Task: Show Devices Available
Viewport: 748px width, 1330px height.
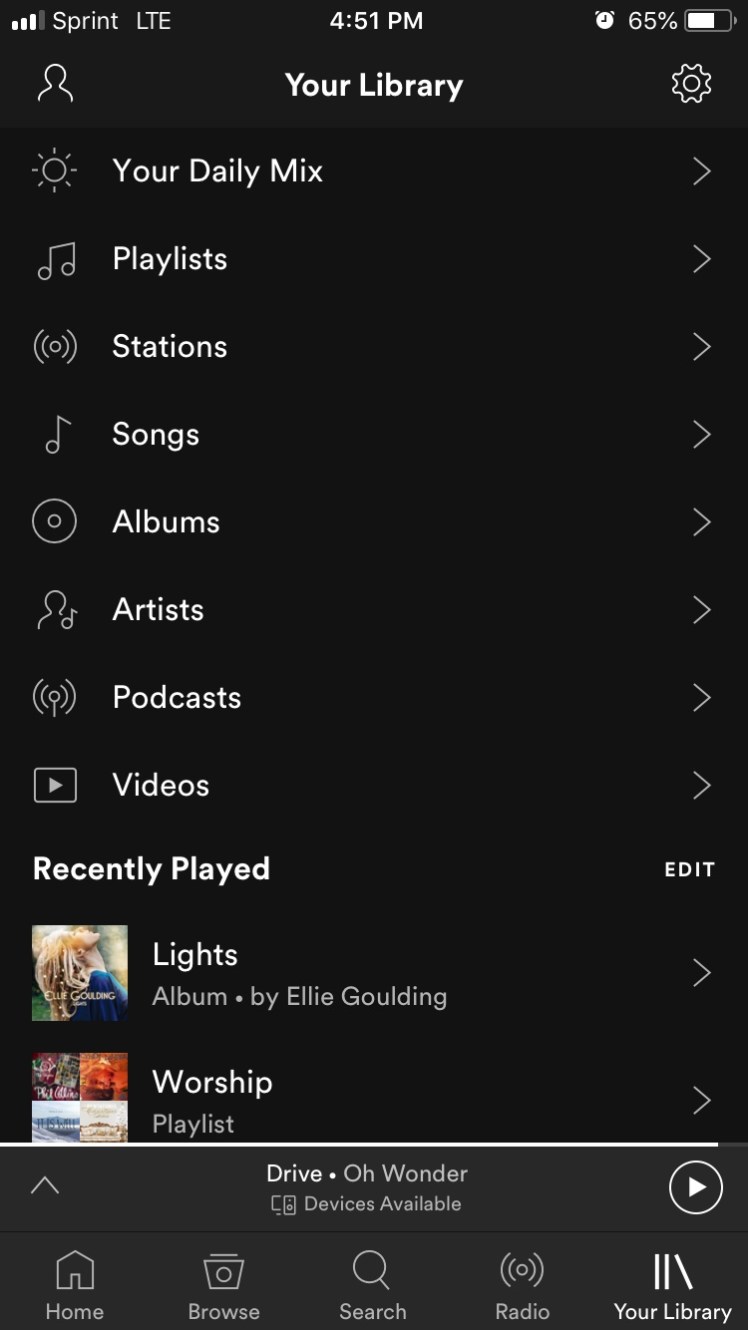Action: 367,1204
